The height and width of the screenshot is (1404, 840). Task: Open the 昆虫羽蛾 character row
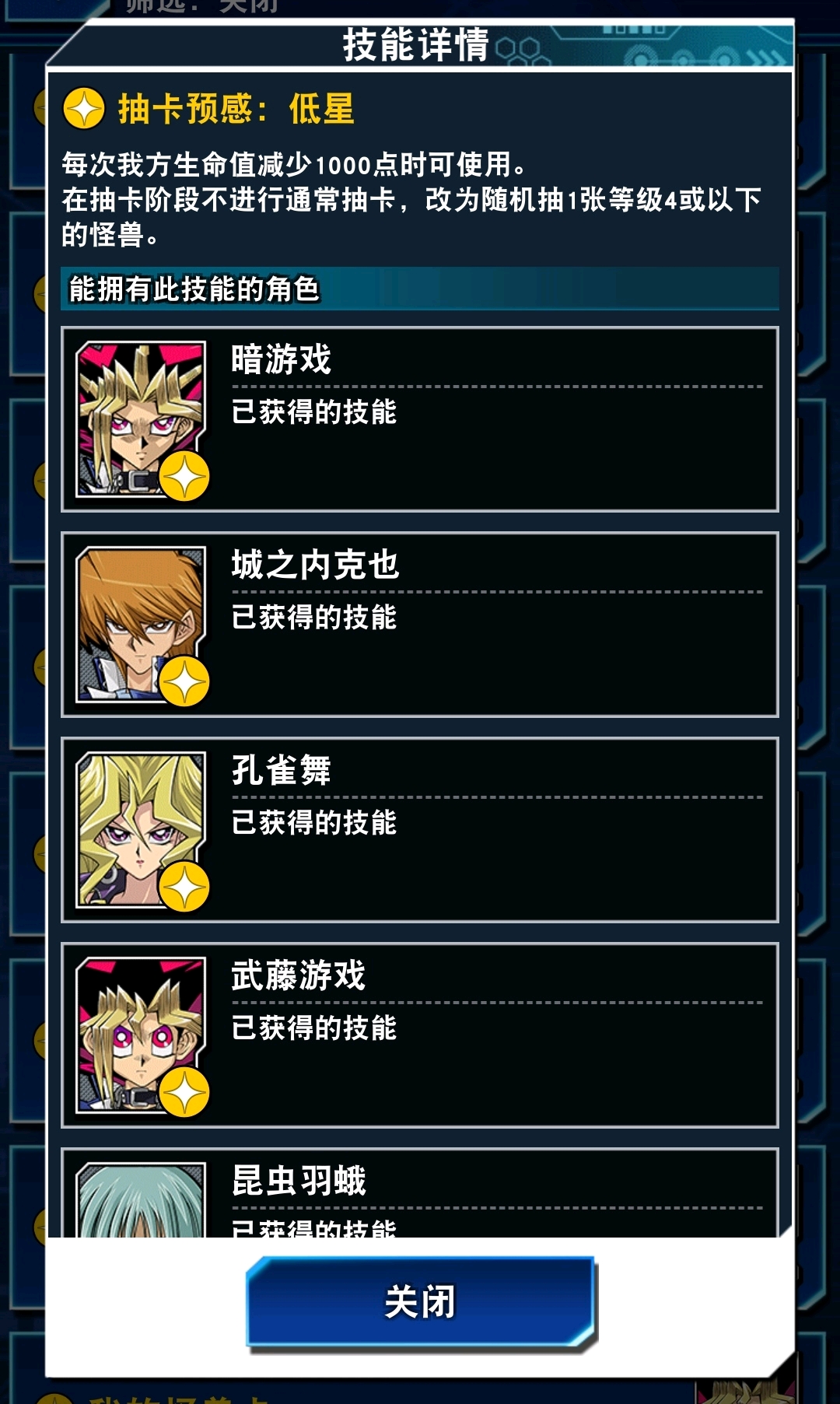420,1194
